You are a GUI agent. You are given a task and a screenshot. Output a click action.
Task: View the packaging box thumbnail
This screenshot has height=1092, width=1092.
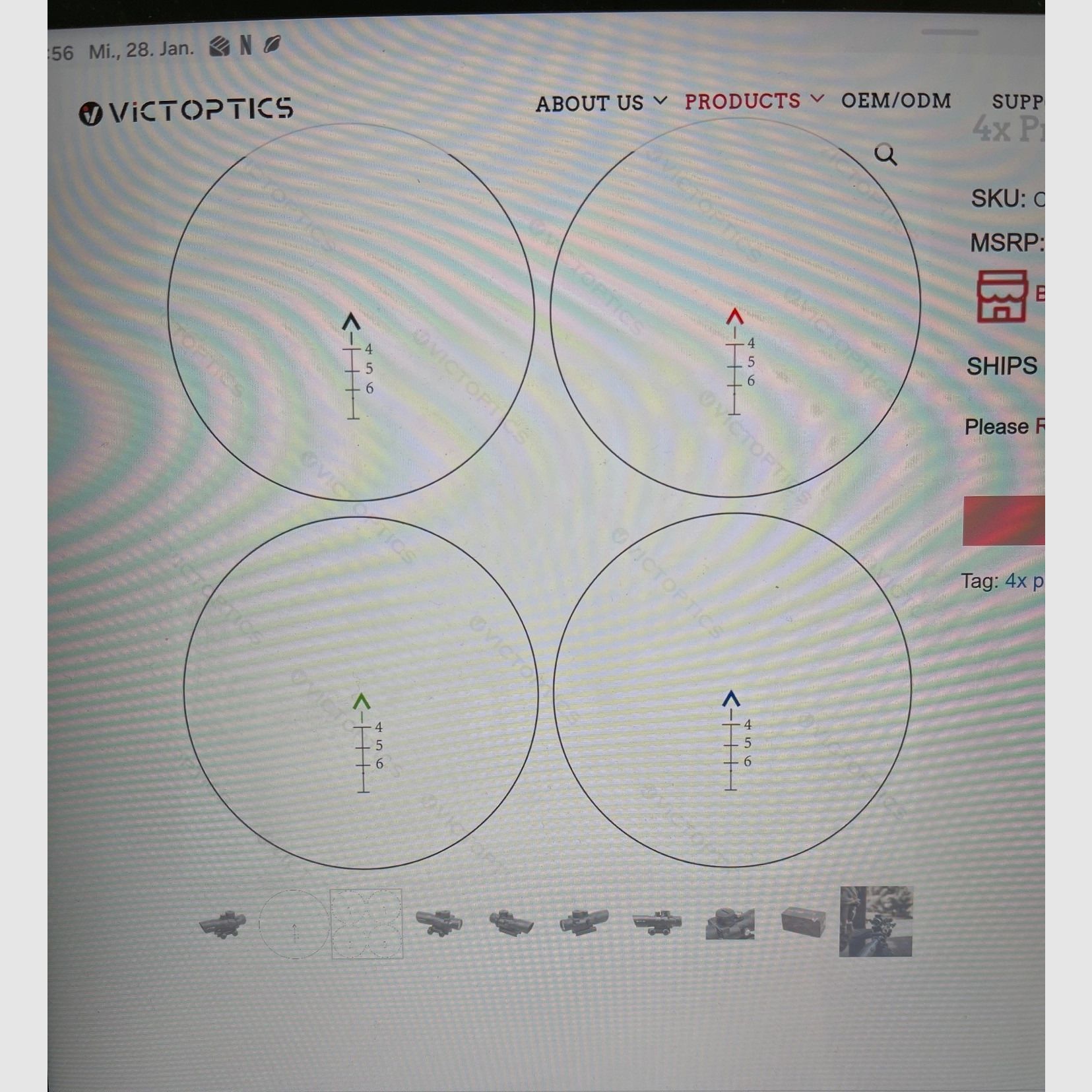click(803, 921)
